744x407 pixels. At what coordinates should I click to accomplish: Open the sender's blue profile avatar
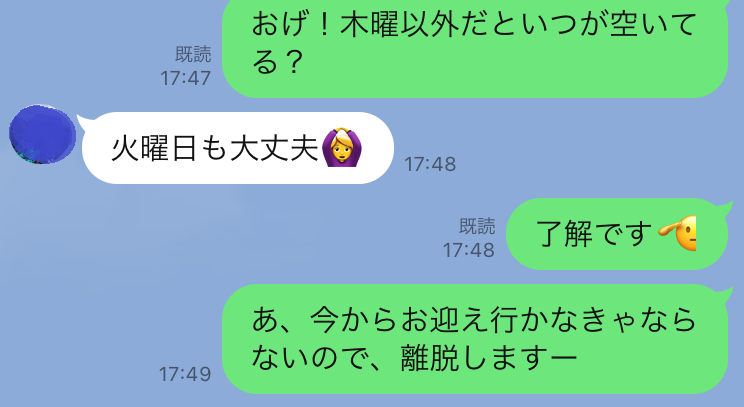41,133
